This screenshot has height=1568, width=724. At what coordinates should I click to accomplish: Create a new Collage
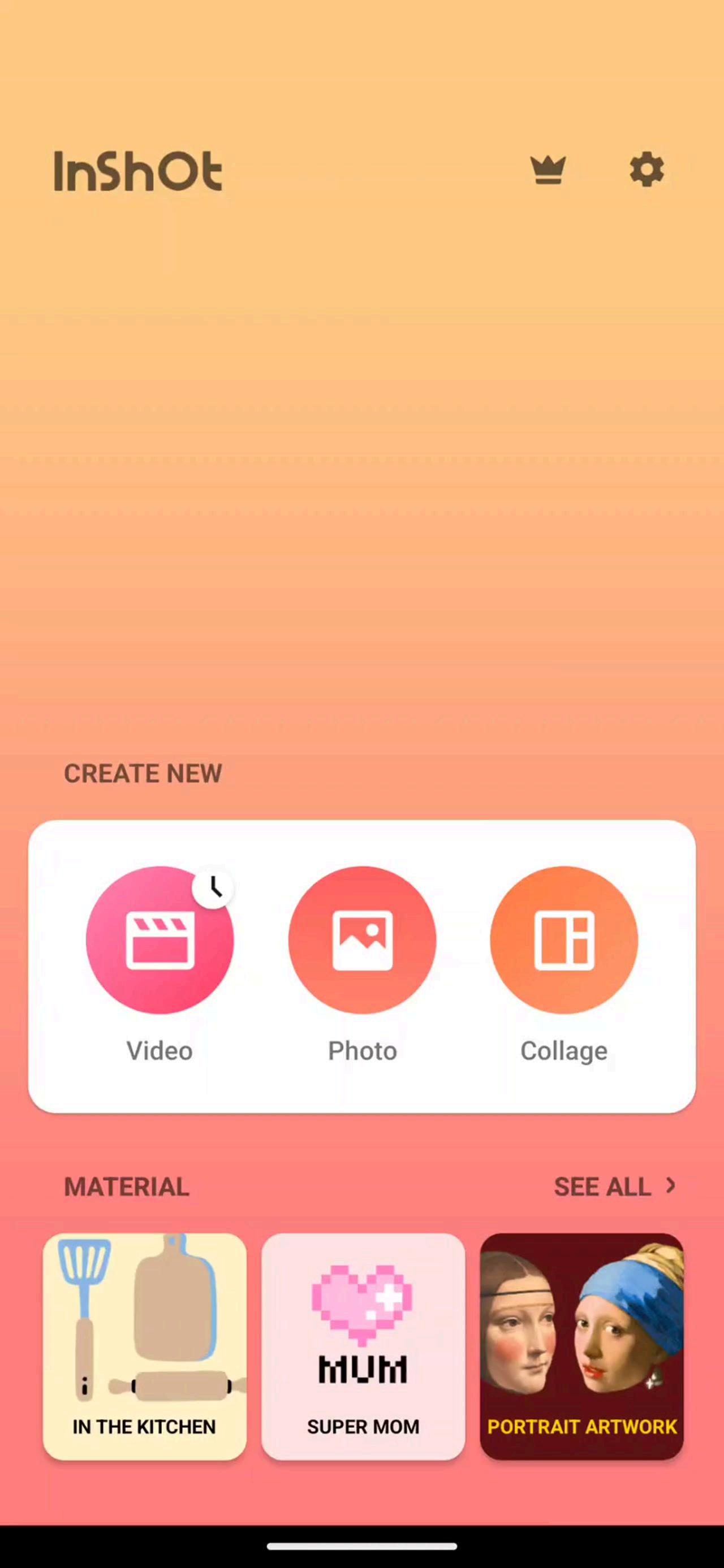tap(564, 940)
